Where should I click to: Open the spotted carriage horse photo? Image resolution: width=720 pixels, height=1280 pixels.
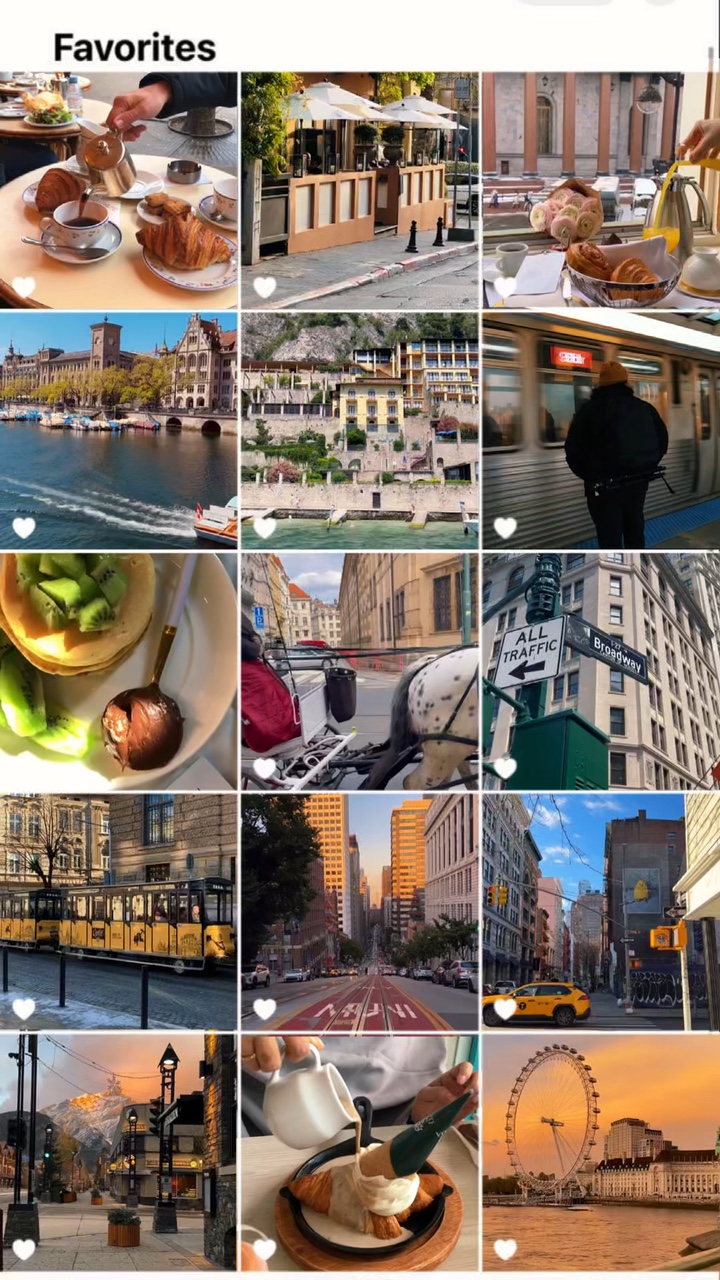coord(360,672)
